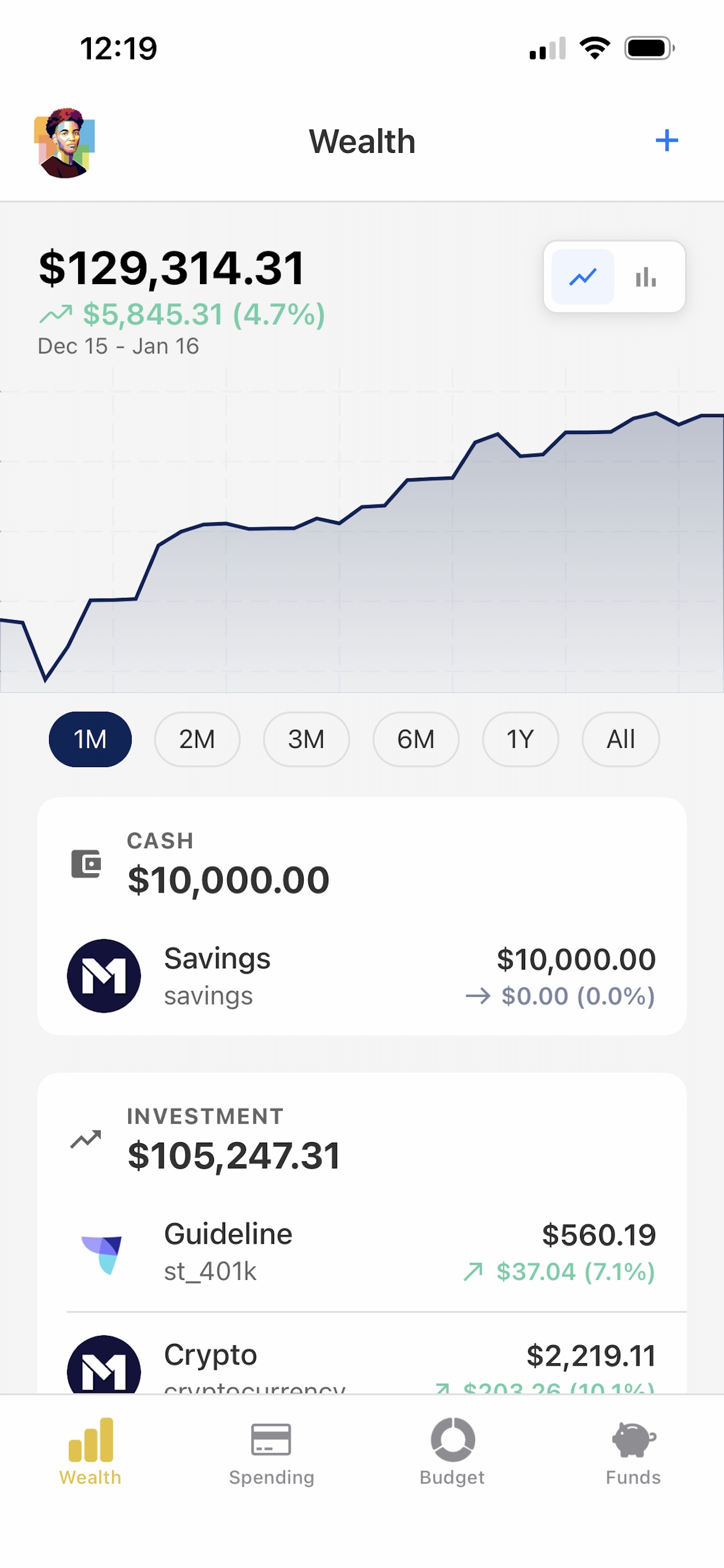This screenshot has width=724, height=1568.
Task: Go to the Wealth tab
Action: point(90,1451)
